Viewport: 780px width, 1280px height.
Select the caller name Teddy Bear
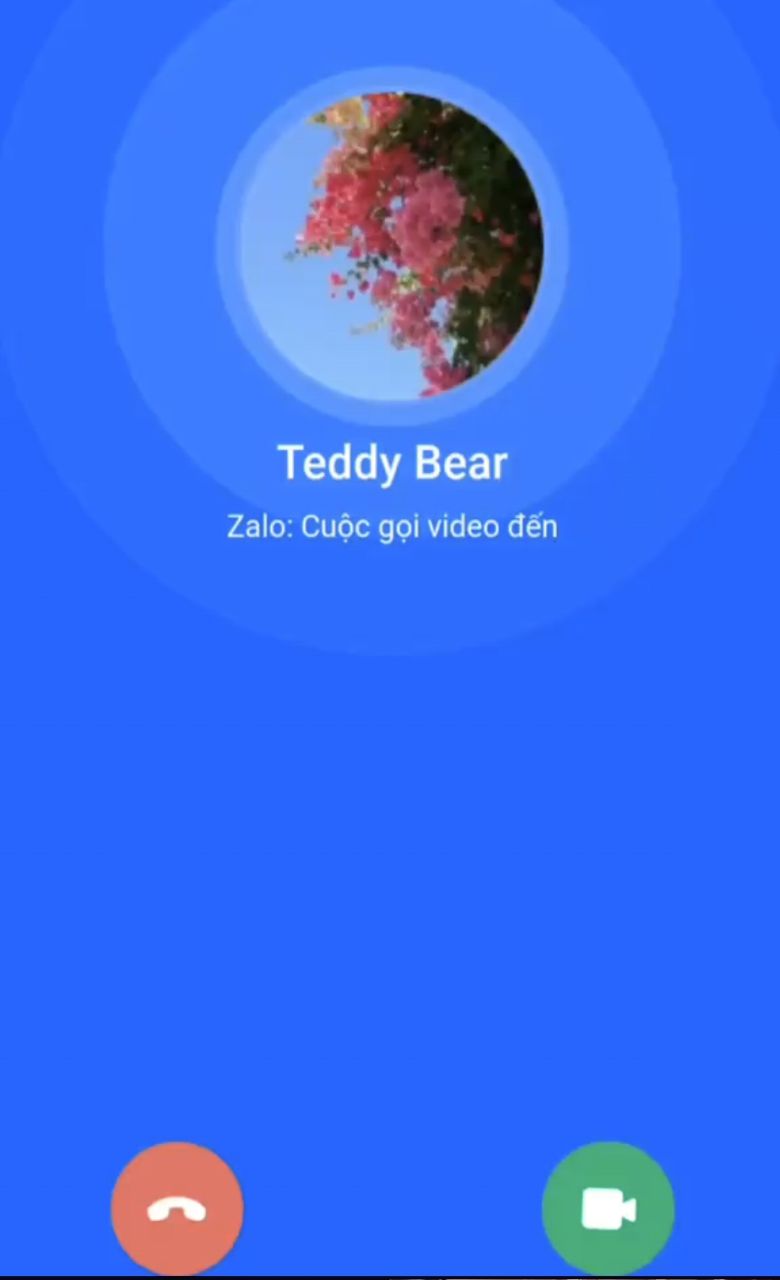391,462
